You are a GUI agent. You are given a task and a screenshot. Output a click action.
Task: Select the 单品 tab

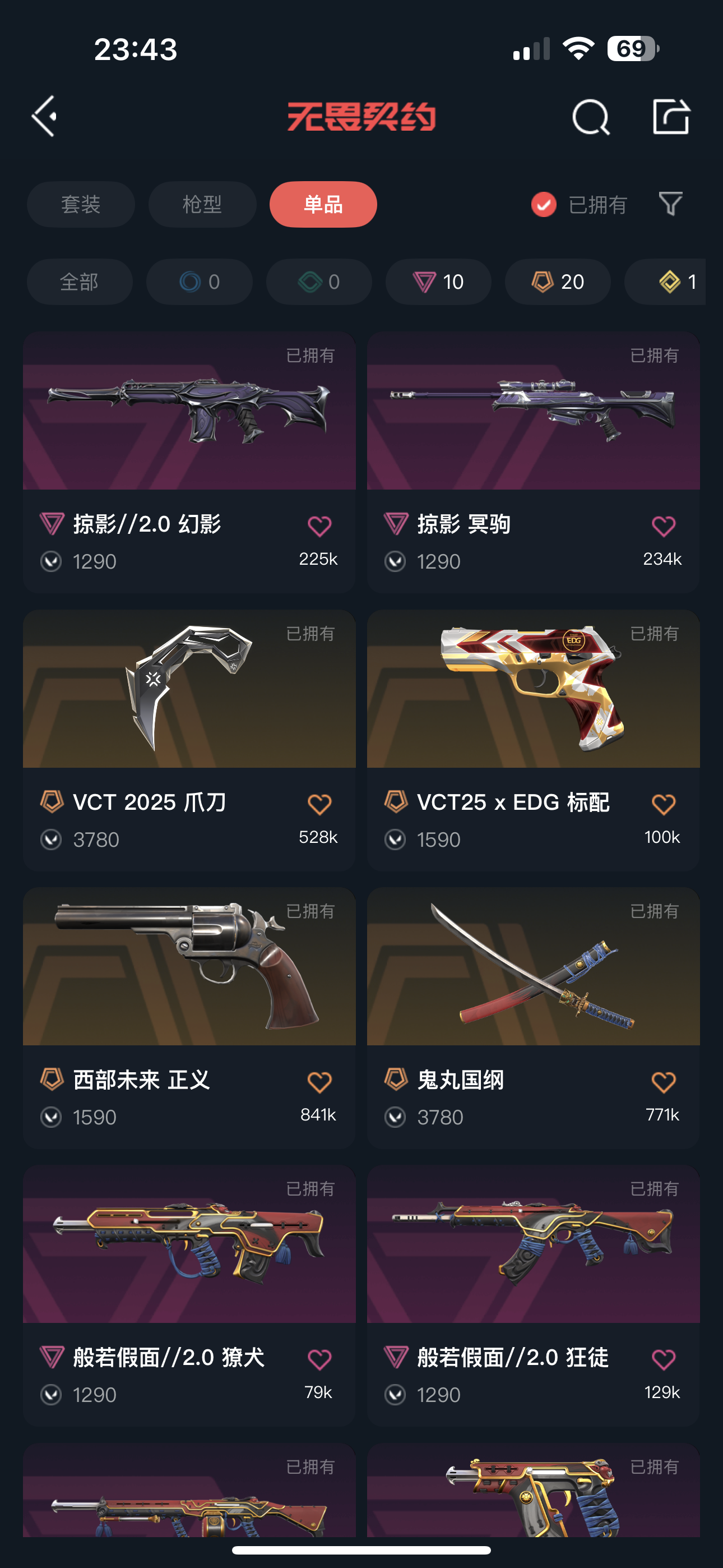[323, 205]
